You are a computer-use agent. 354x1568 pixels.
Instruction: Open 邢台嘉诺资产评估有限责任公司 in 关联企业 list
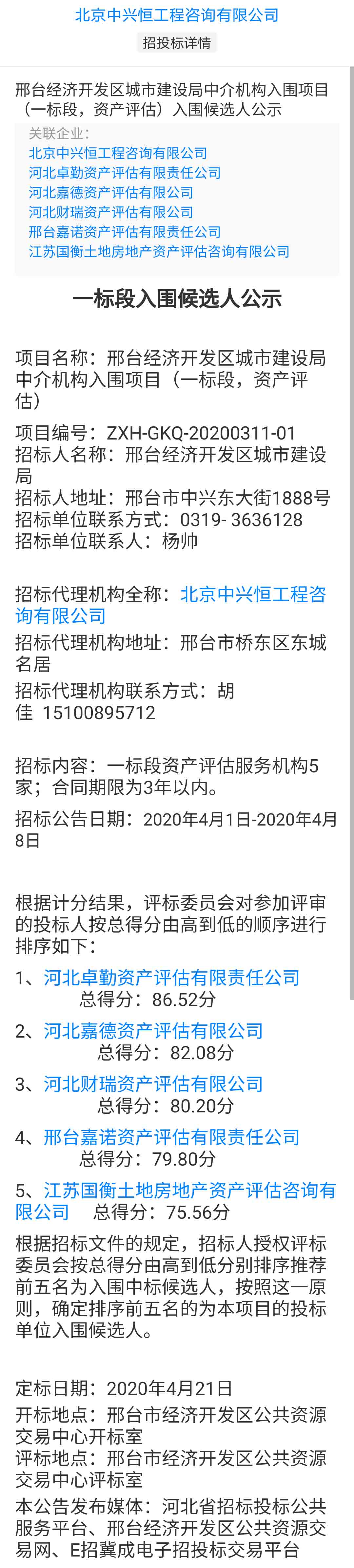pos(125,232)
